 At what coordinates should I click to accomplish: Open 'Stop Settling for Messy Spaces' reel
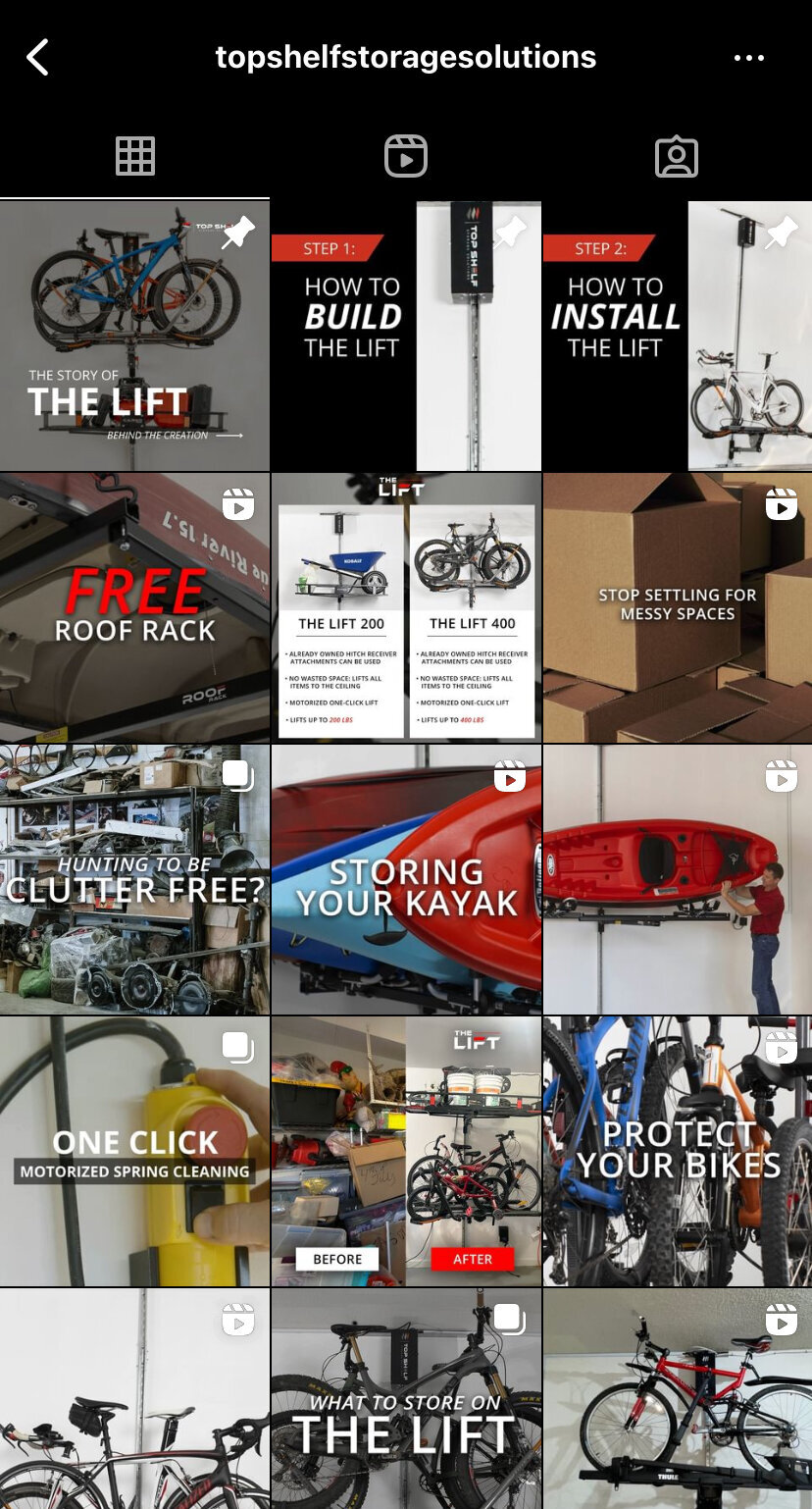(x=677, y=607)
